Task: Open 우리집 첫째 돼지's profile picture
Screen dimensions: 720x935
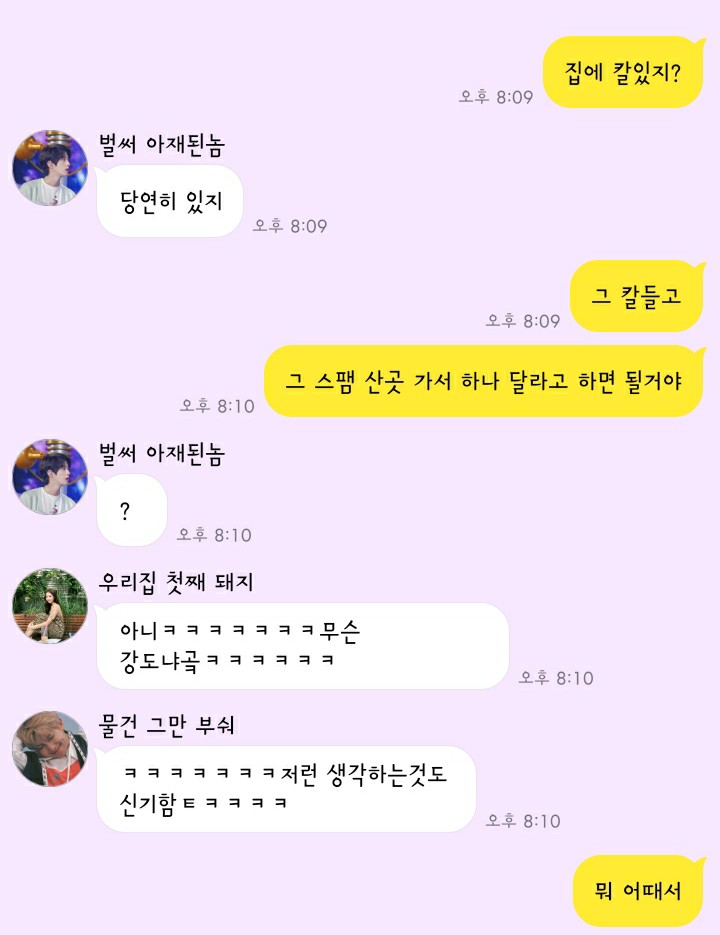Action: point(50,607)
